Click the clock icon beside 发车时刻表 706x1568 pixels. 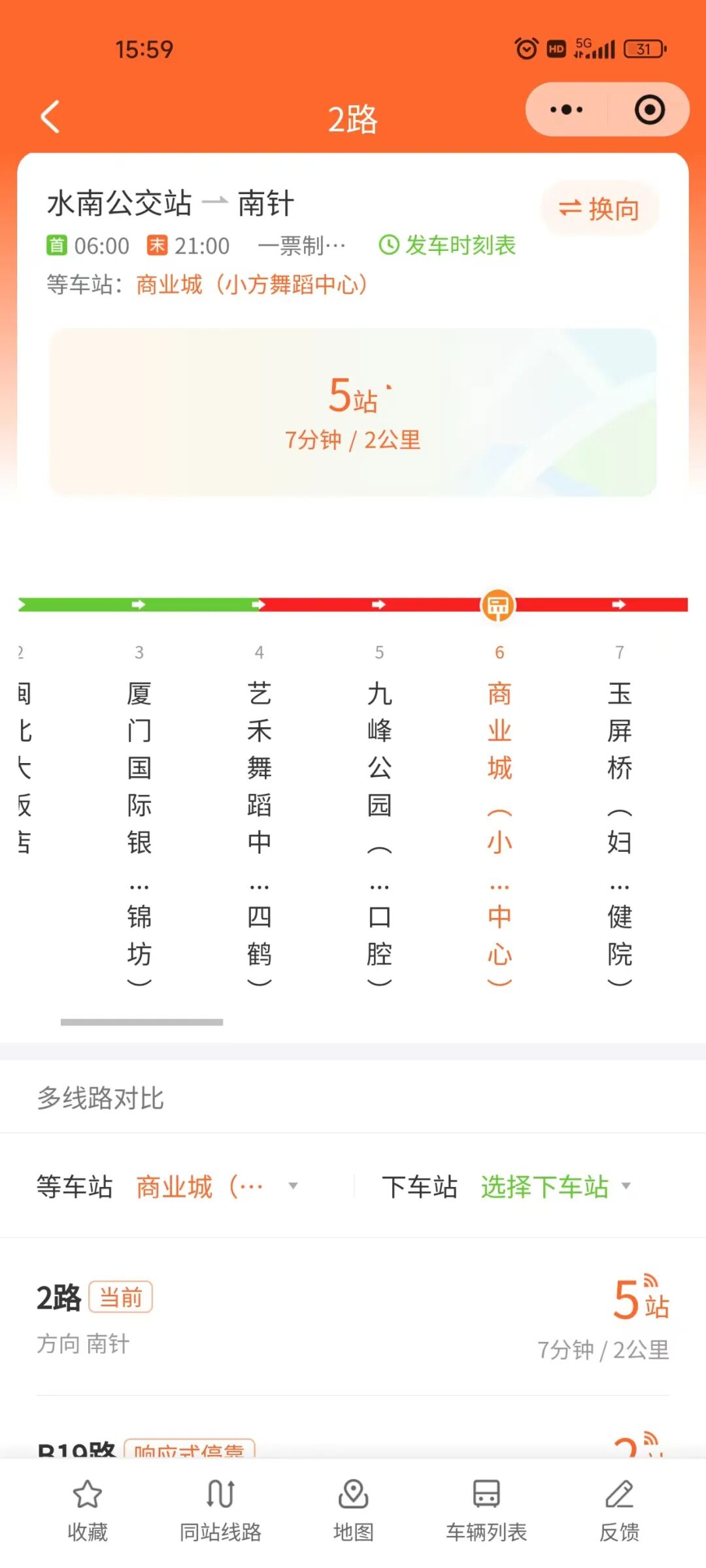[x=388, y=246]
